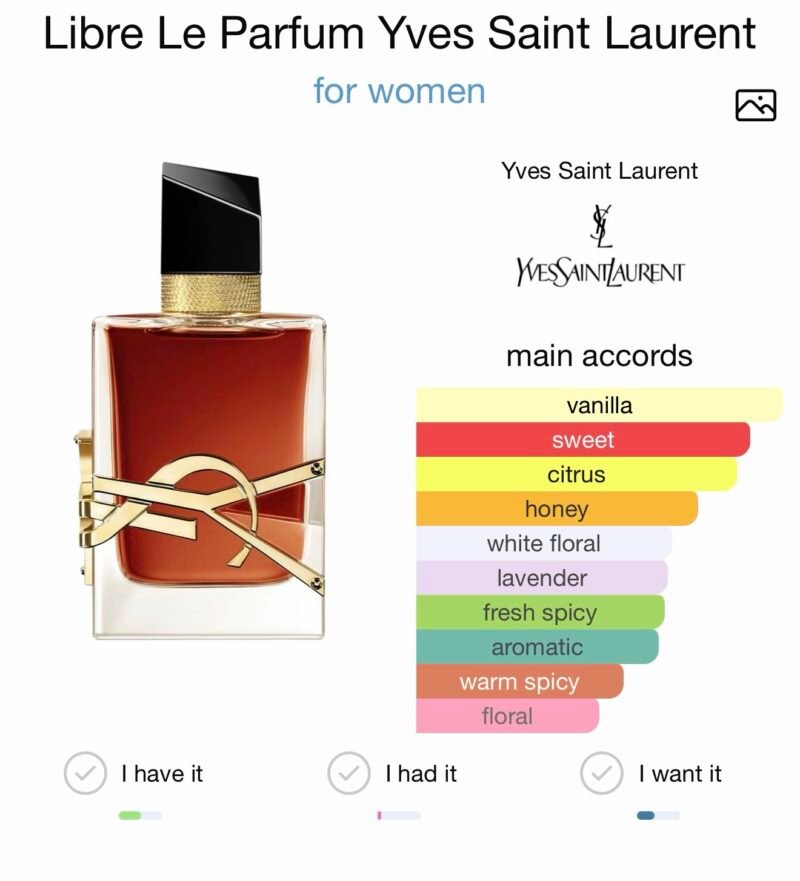Viewport: 800px width, 881px height.
Task: Open the photo gallery icon
Action: tap(755, 103)
